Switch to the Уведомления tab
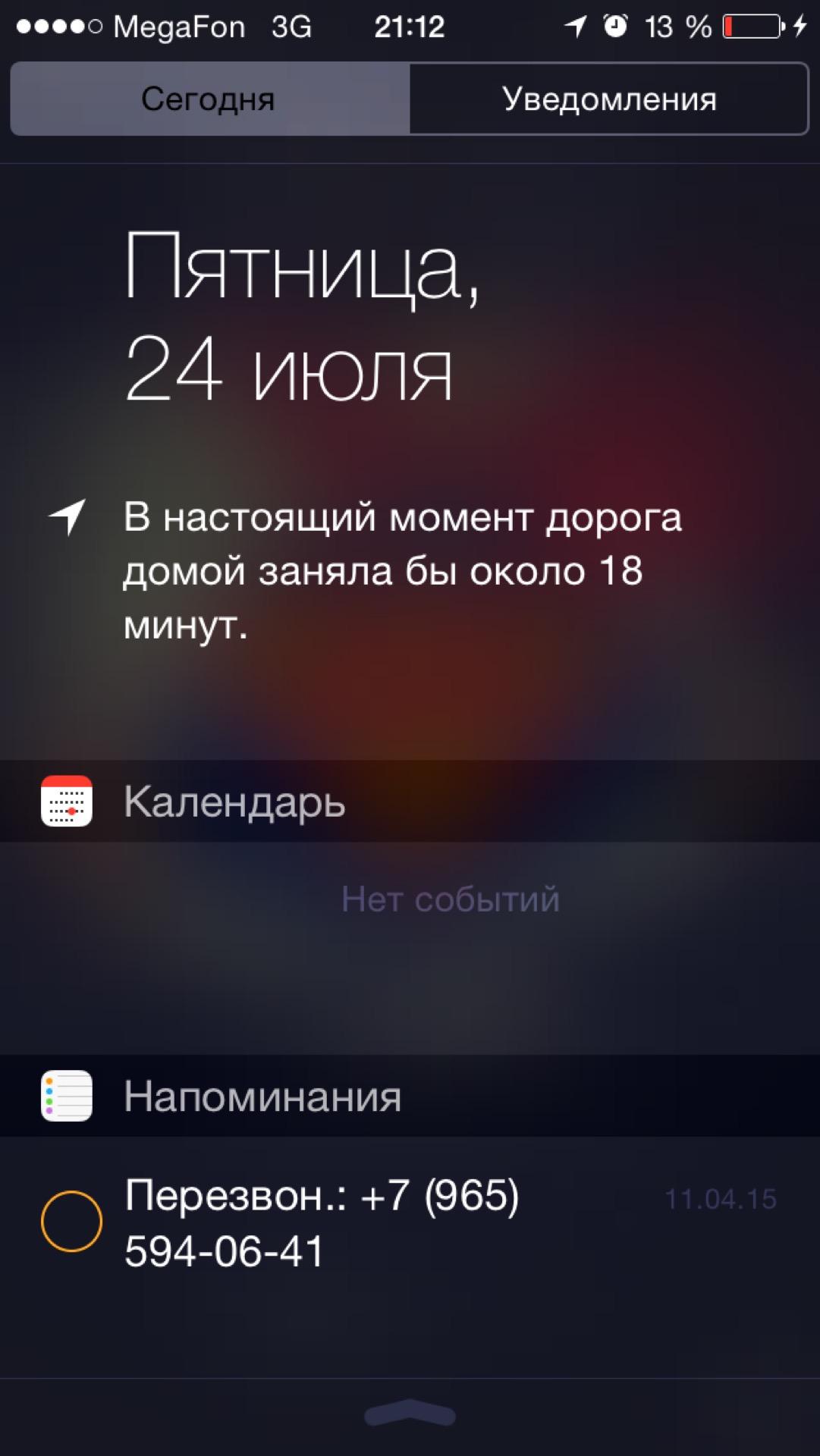Viewport: 820px width, 1456px height. click(609, 99)
